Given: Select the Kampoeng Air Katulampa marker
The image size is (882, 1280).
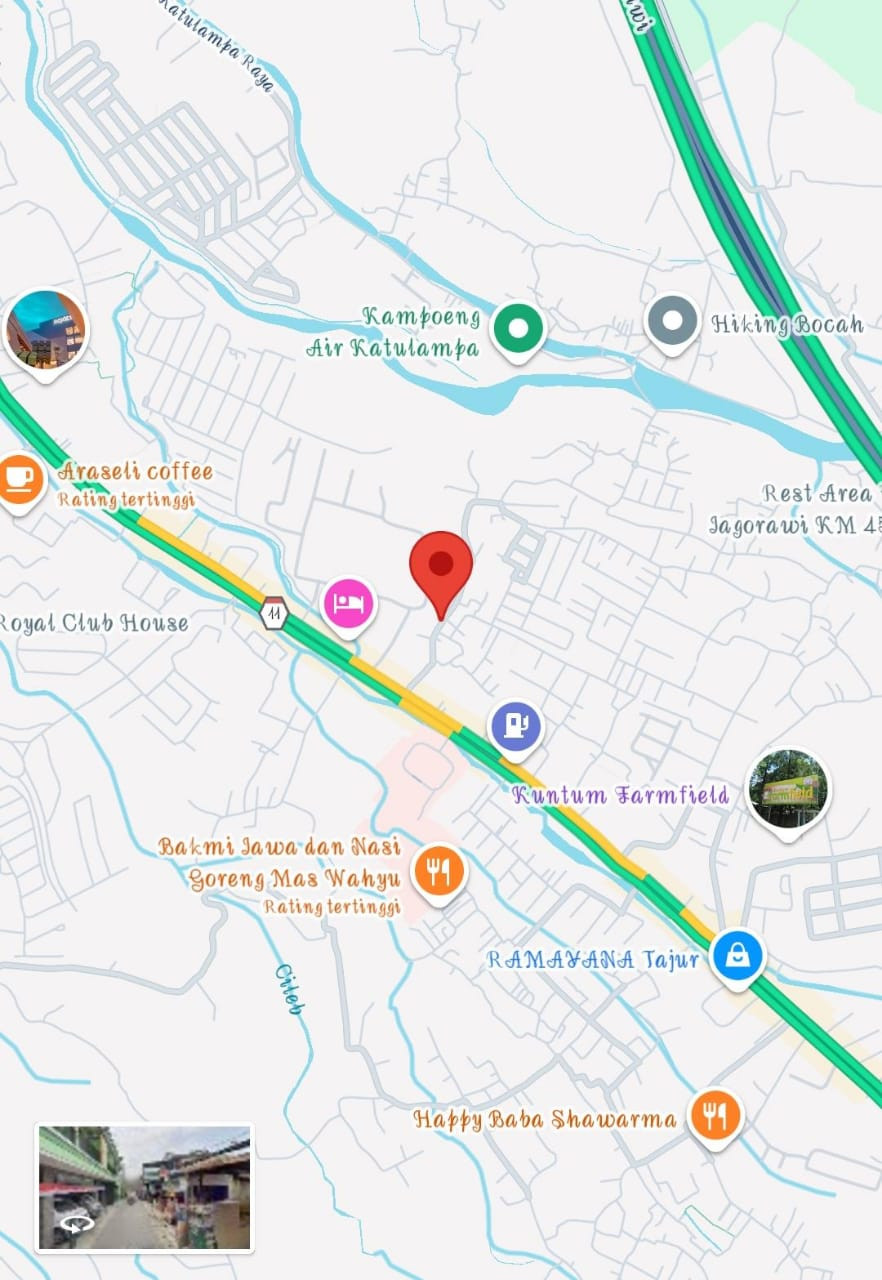Looking at the screenshot, I should pyautogui.click(x=518, y=328).
